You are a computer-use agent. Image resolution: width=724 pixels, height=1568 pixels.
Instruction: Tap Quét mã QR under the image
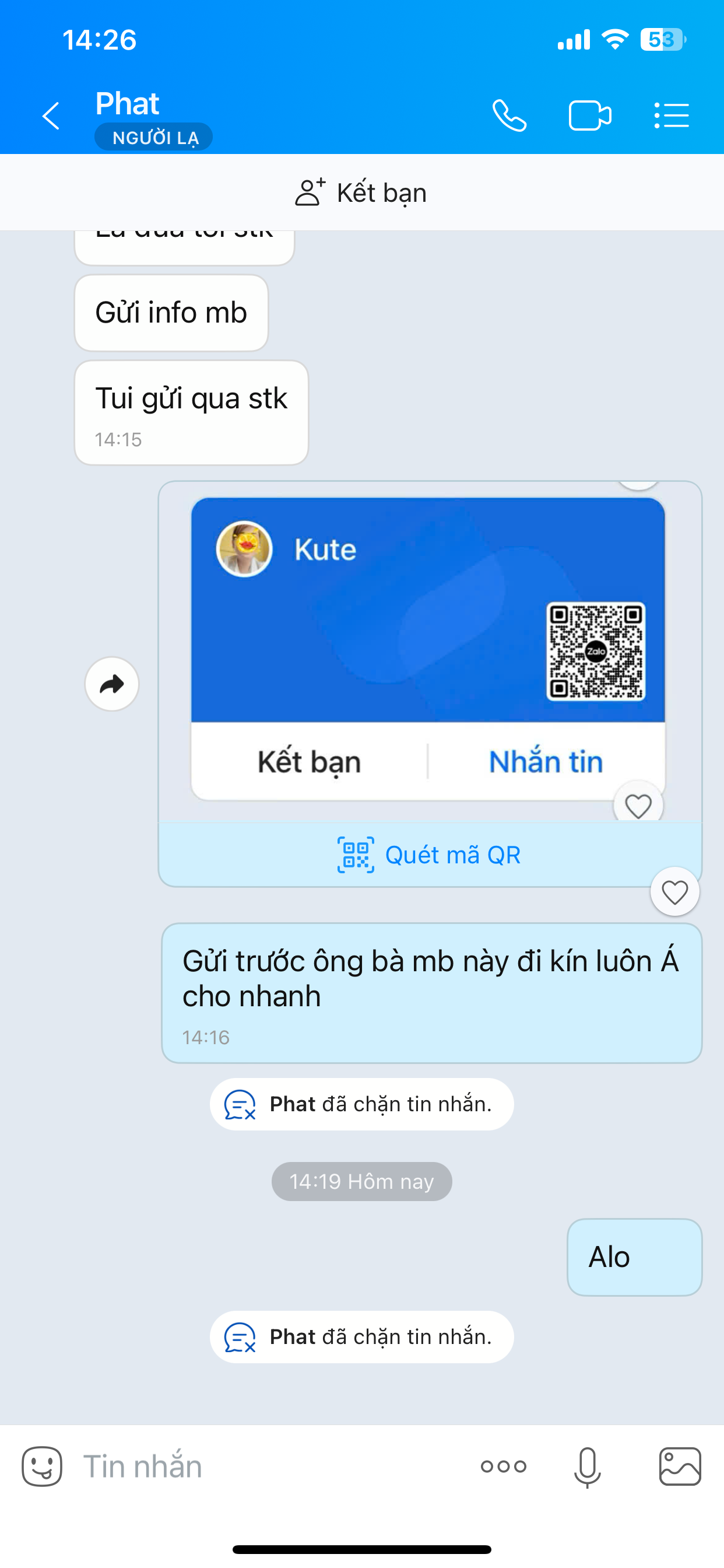430,855
